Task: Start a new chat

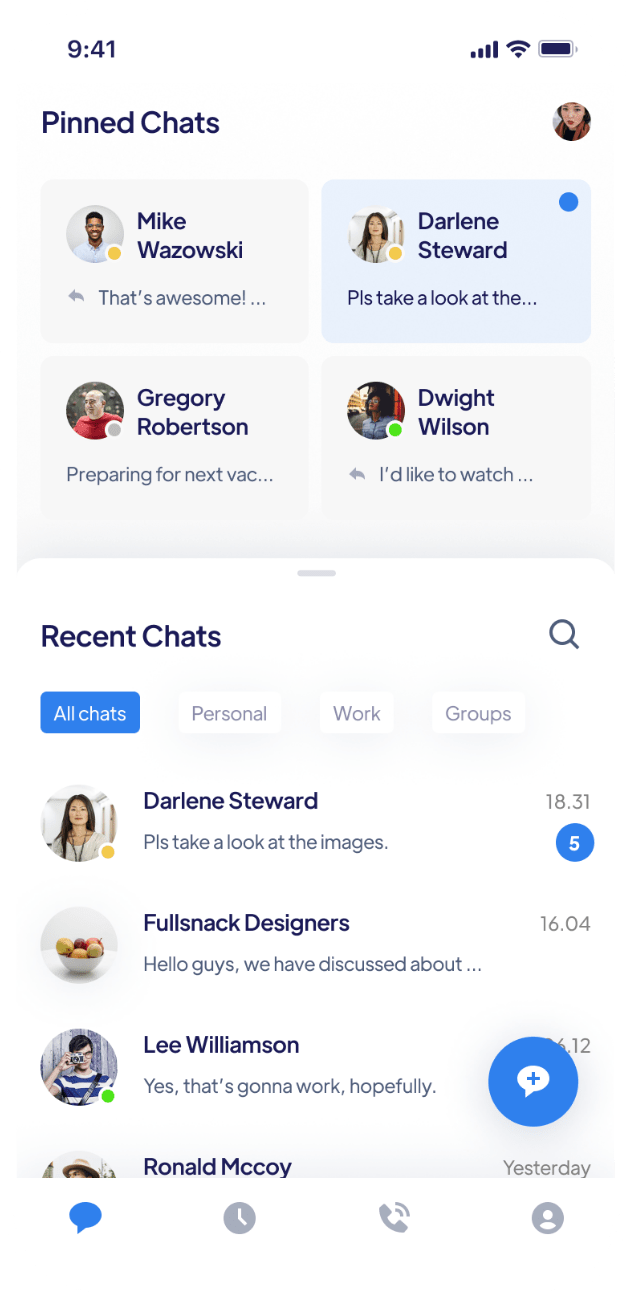Action: pos(533,1081)
